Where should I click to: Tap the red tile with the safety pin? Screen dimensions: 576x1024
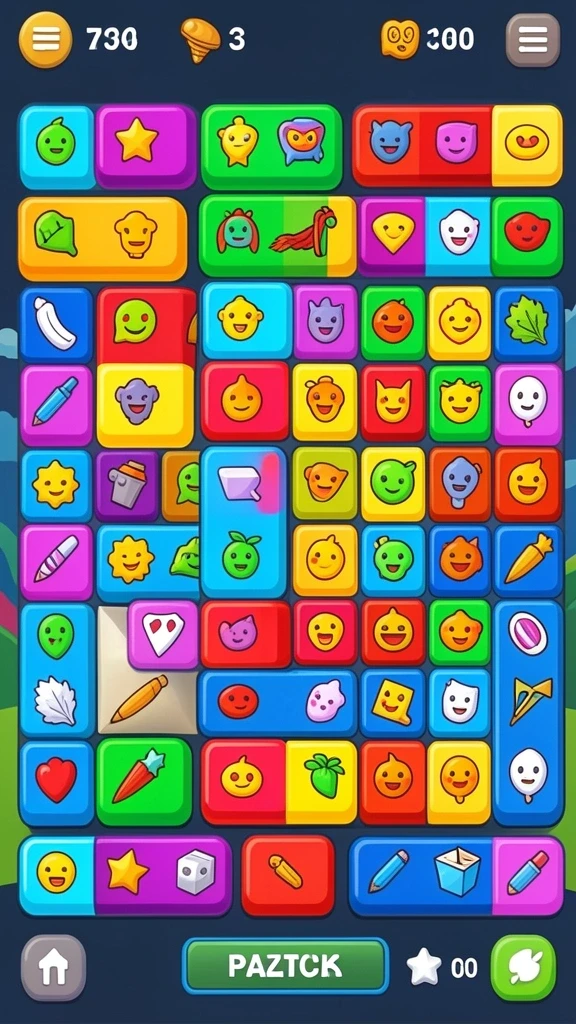click(287, 874)
